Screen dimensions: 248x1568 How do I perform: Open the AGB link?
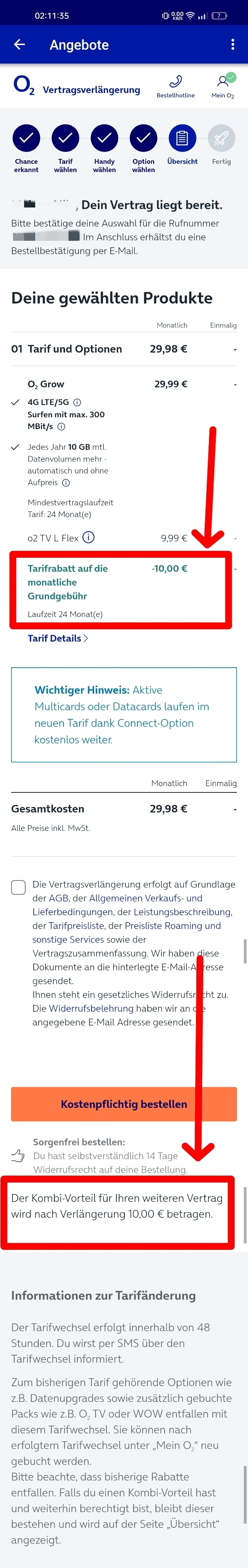(58, 898)
